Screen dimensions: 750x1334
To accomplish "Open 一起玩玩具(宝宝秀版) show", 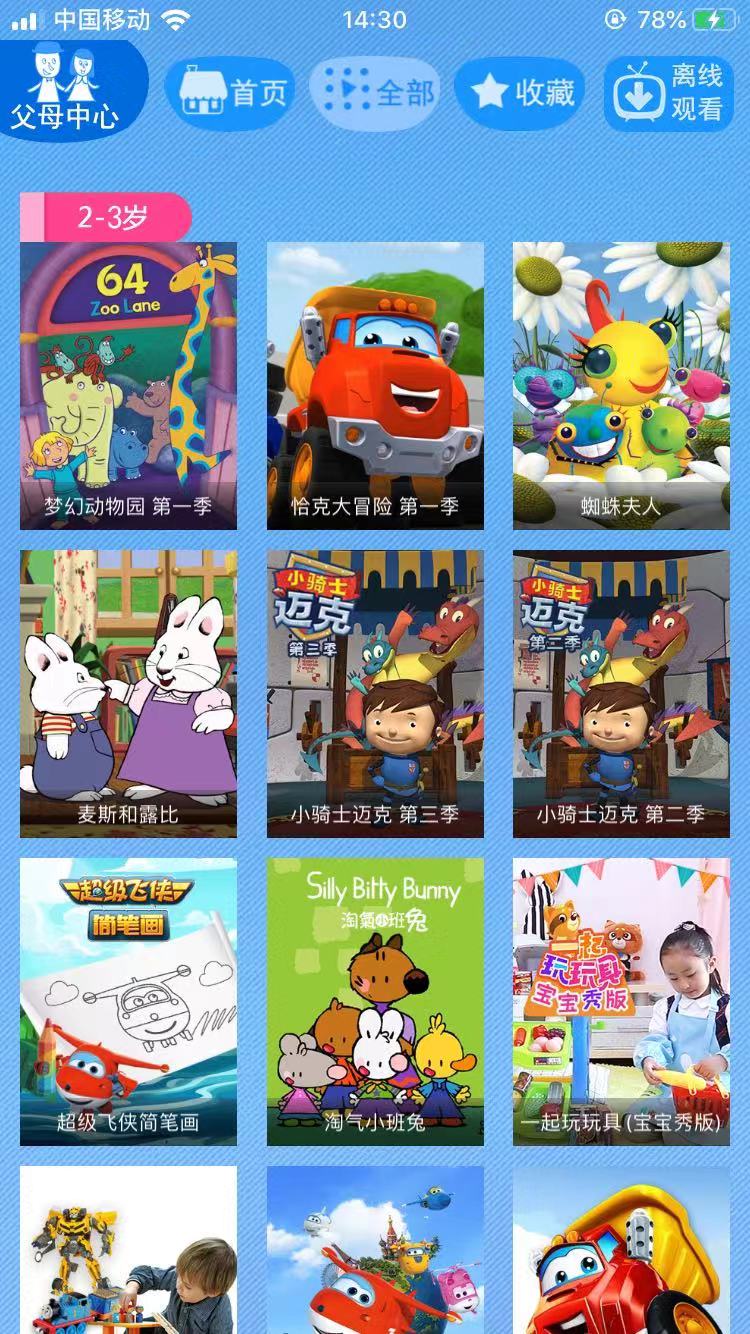I will point(621,1001).
